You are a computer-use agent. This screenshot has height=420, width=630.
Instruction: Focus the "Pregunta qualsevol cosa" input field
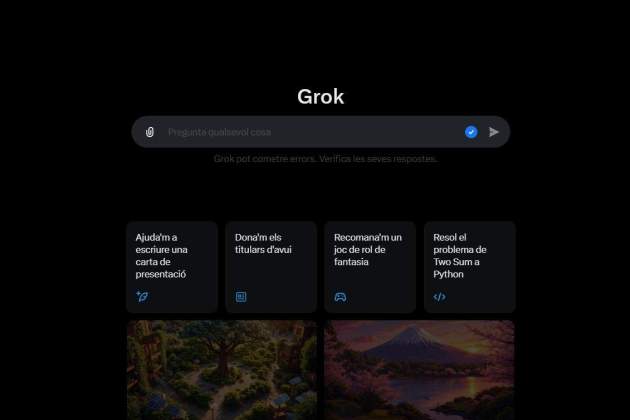tap(300, 132)
